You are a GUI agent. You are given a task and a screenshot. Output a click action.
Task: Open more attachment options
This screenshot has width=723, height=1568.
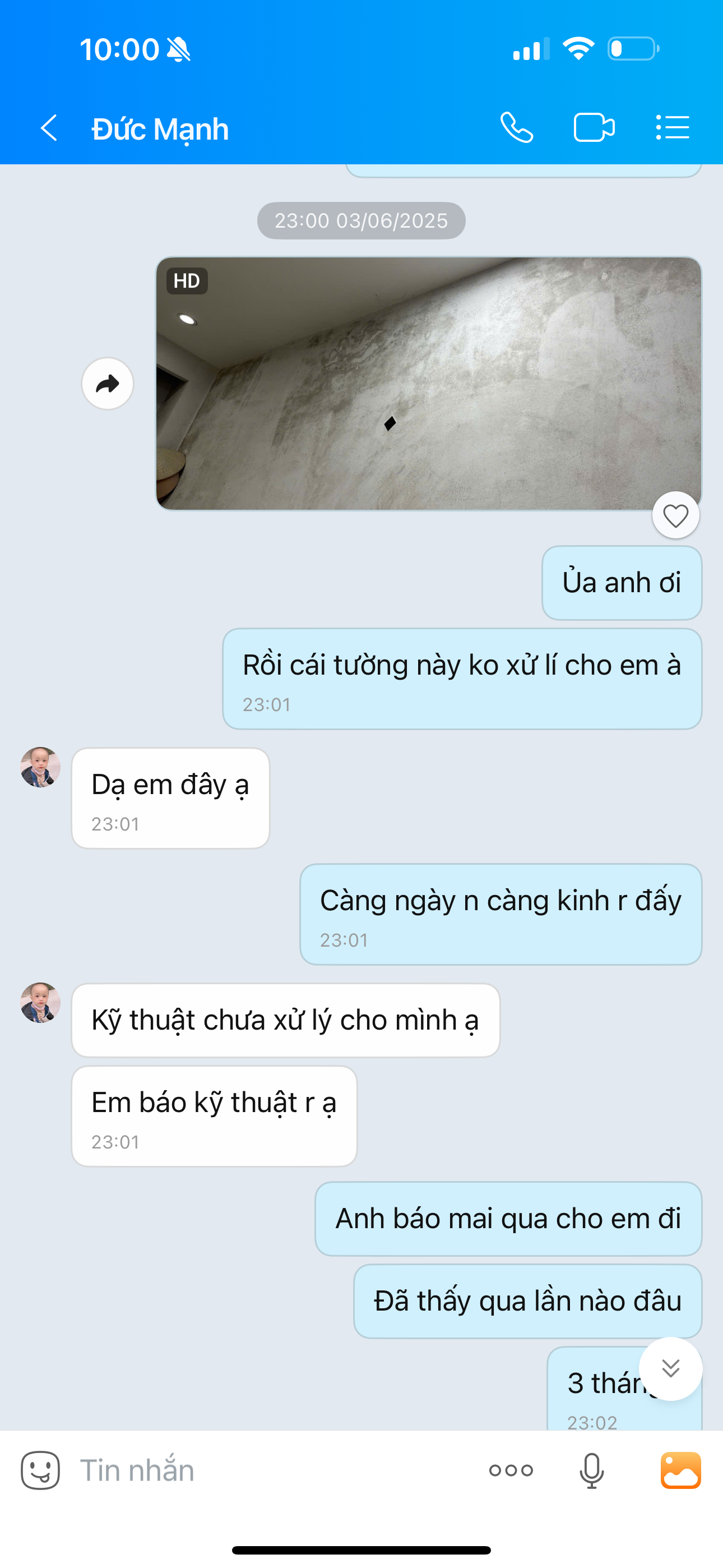click(x=511, y=1470)
